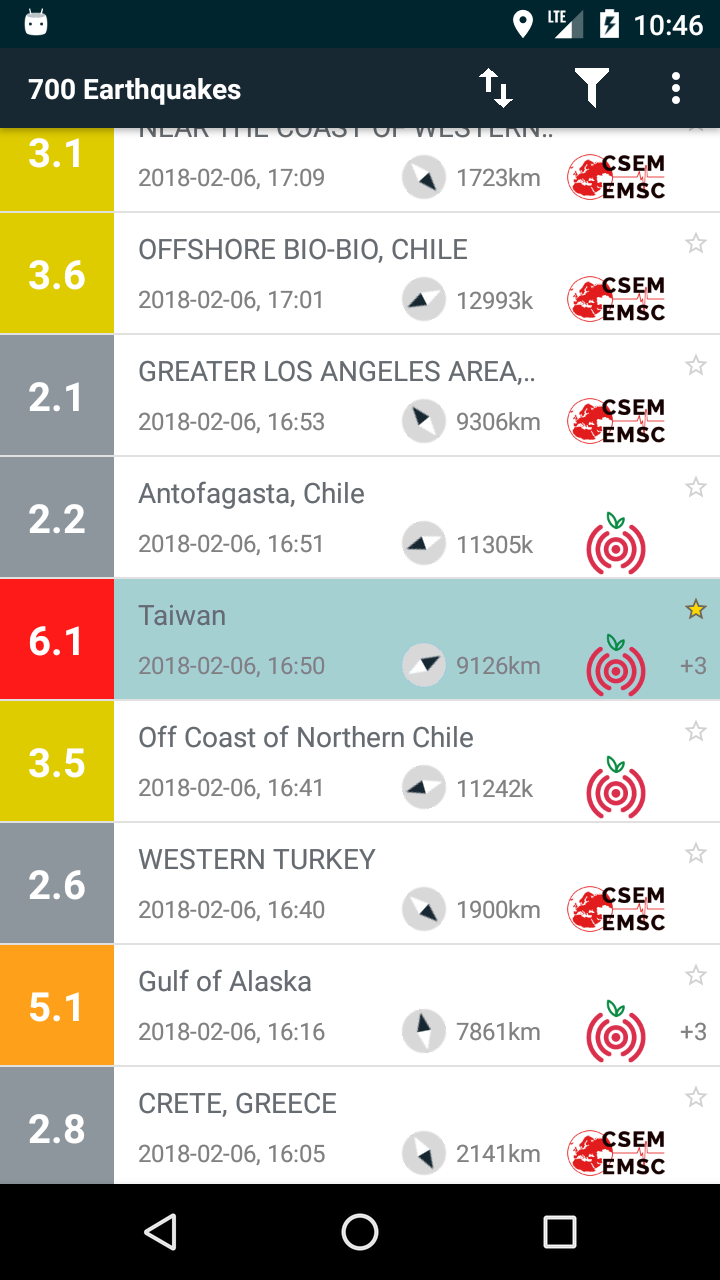Open the Taiwan 6.1 earthquake entry

click(360, 639)
